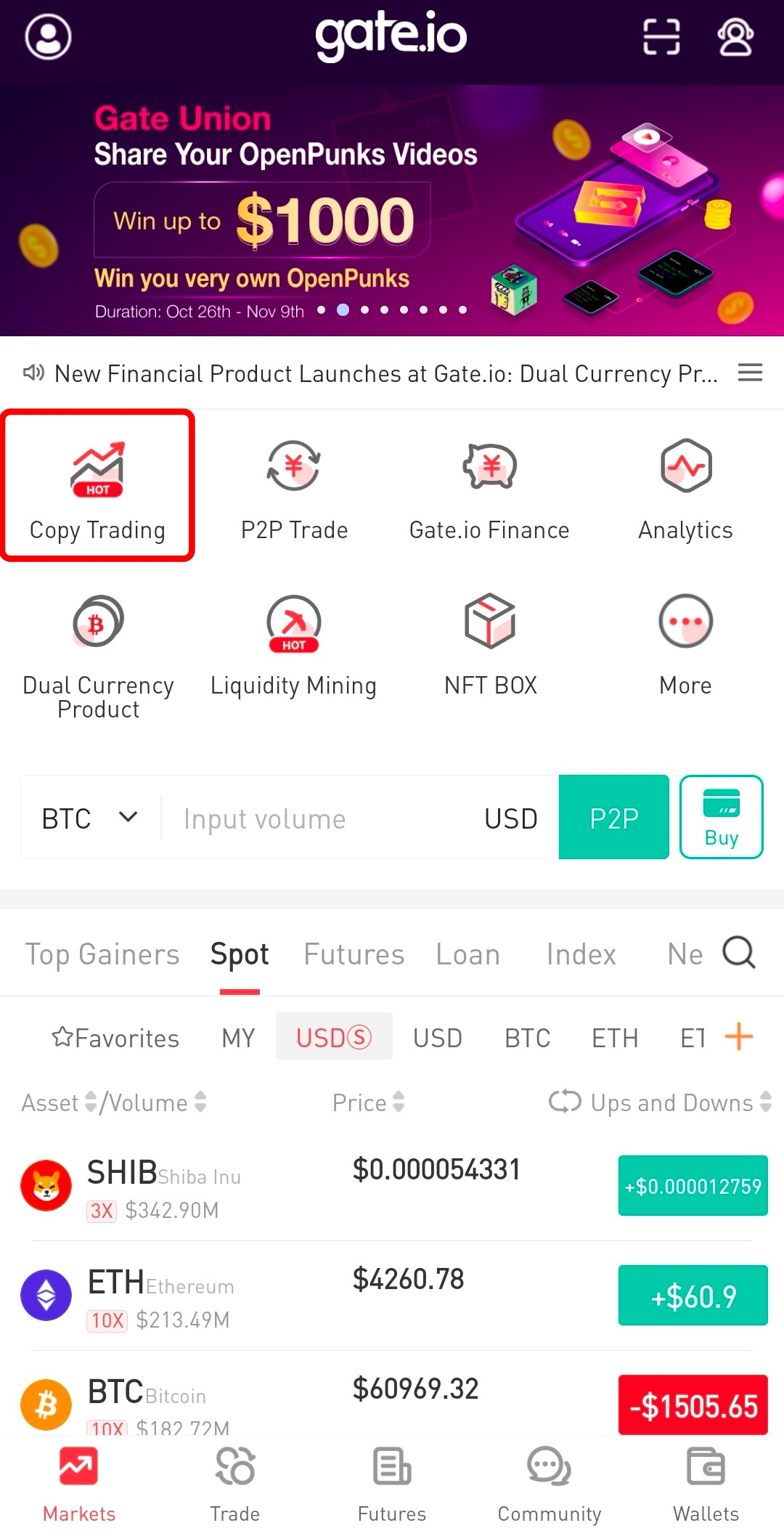The height and width of the screenshot is (1536, 784).
Task: Tap the green P2P button
Action: click(613, 818)
